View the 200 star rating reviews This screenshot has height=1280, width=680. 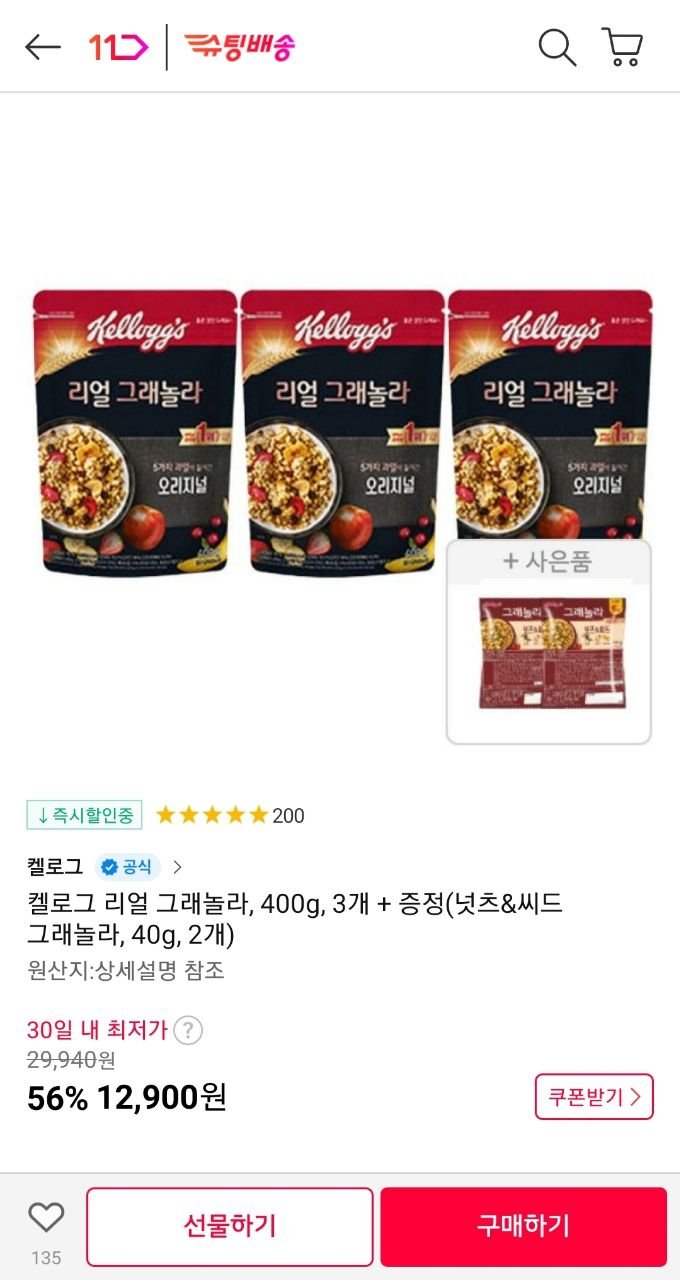[x=230, y=816]
